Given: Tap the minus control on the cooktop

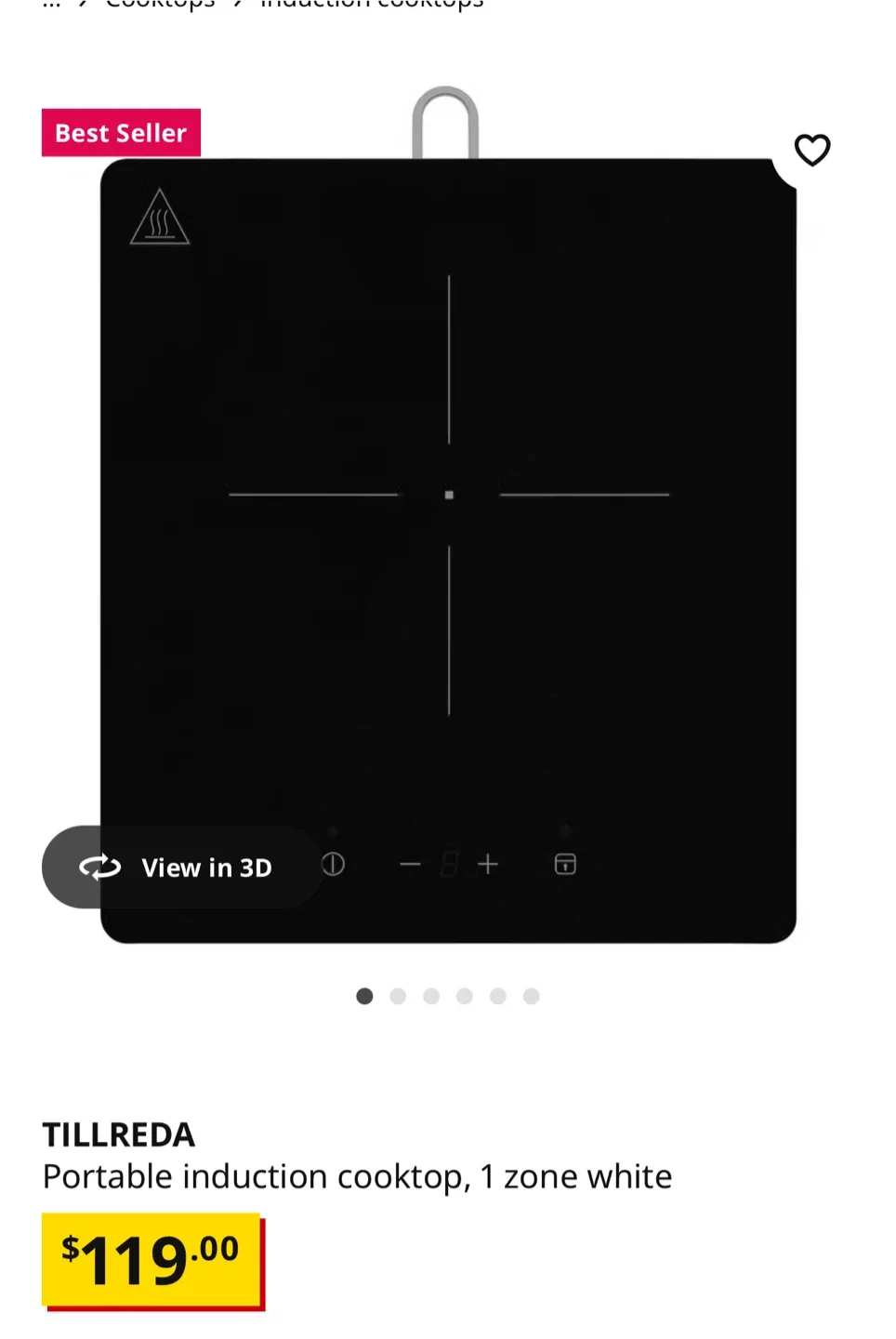Looking at the screenshot, I should (x=409, y=865).
